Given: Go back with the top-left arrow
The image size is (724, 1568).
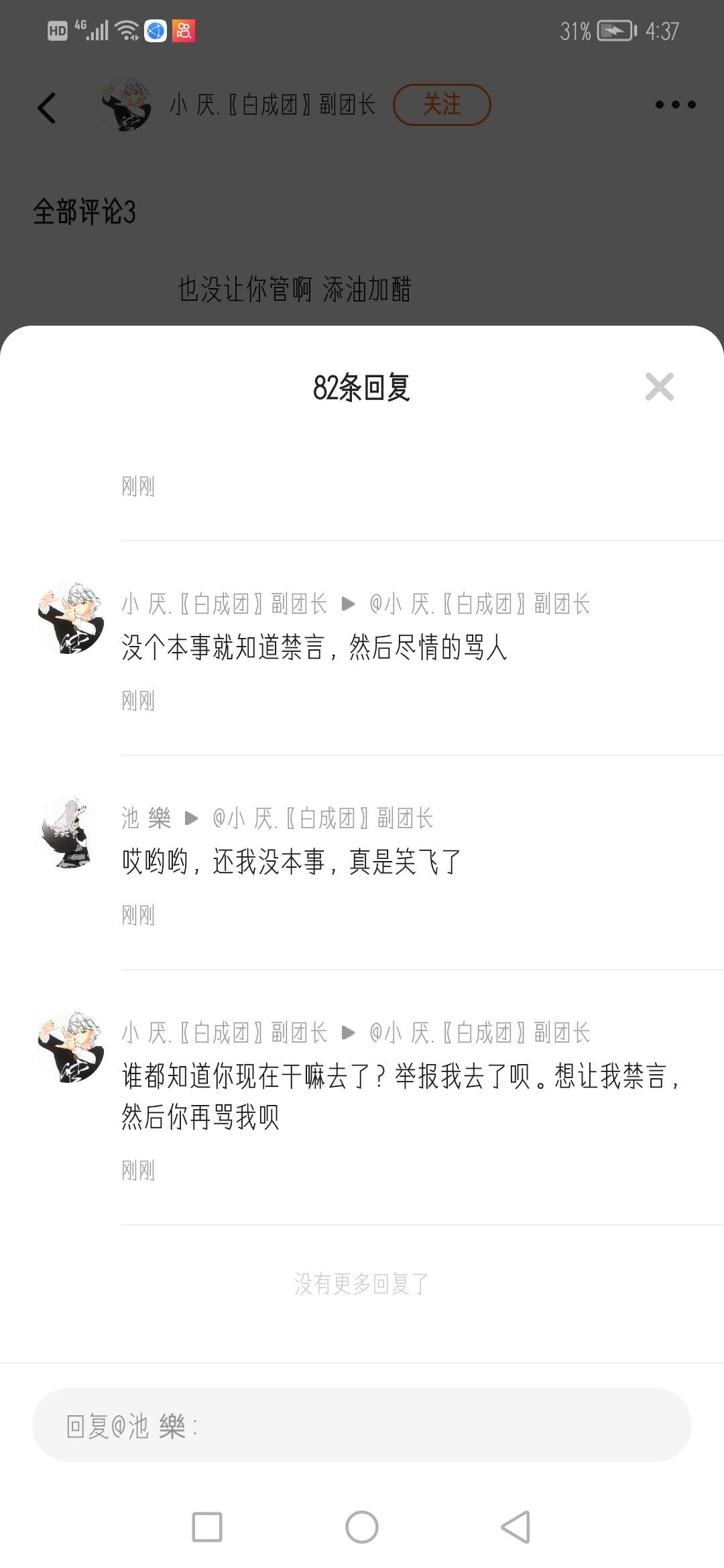Looking at the screenshot, I should [47, 107].
